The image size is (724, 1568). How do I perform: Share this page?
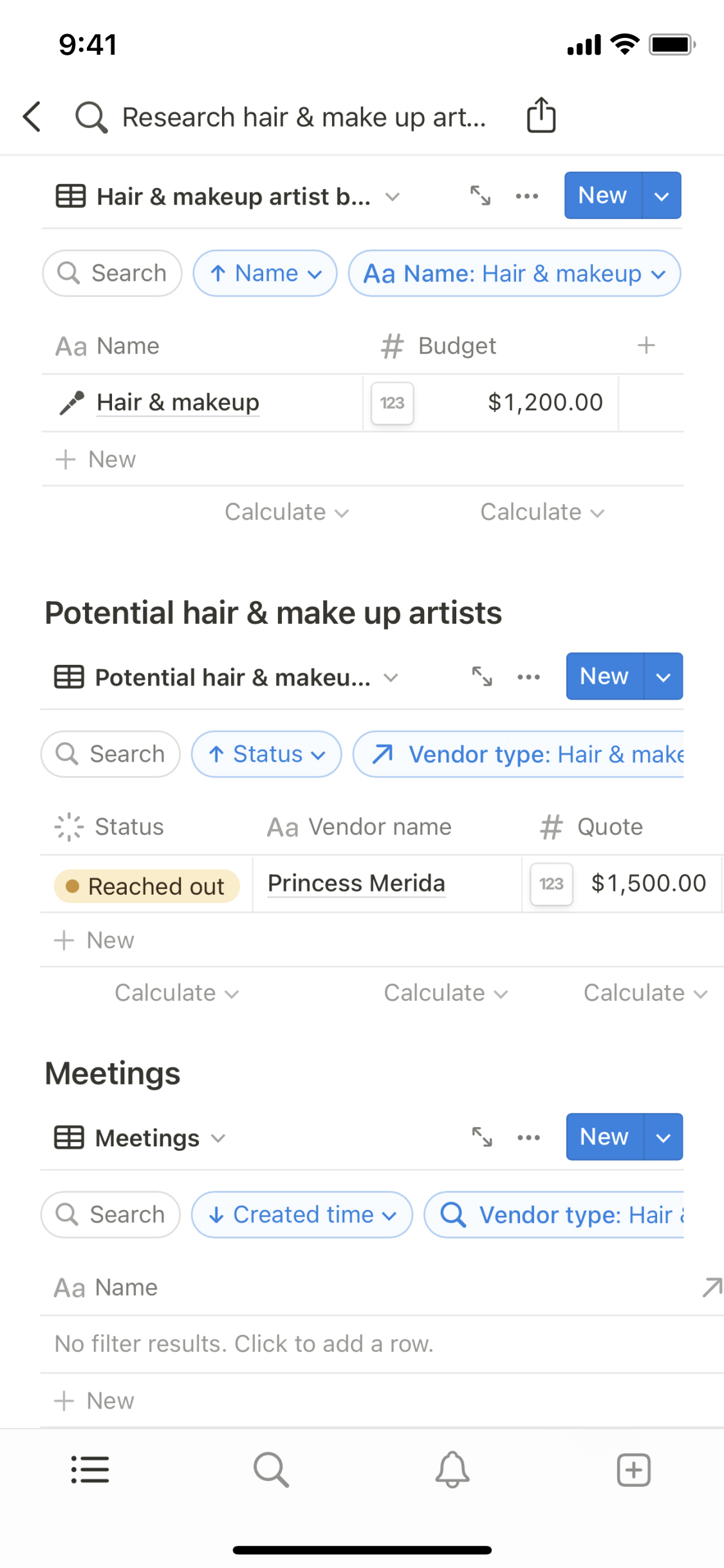[541, 116]
